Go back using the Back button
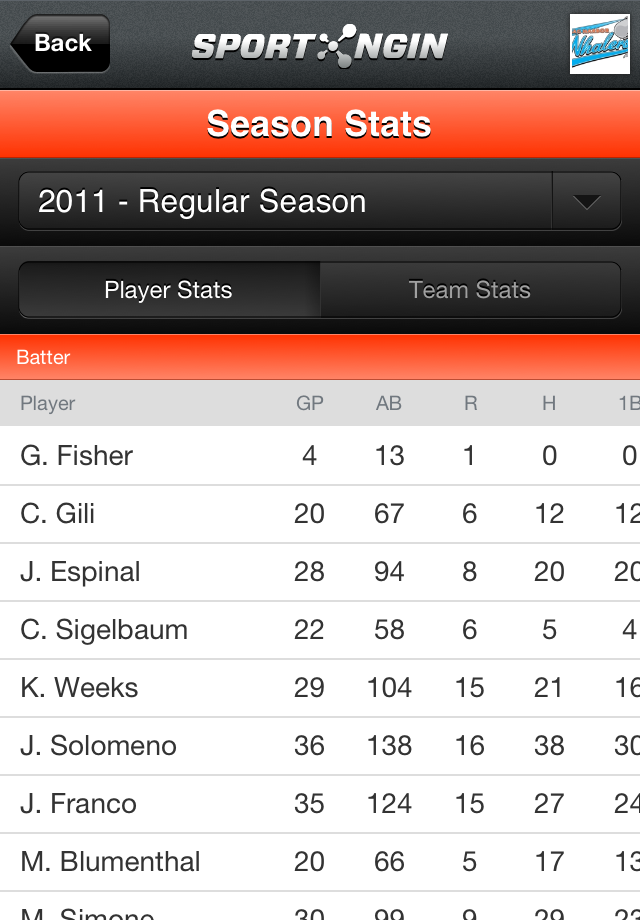This screenshot has width=640, height=920. click(x=60, y=44)
